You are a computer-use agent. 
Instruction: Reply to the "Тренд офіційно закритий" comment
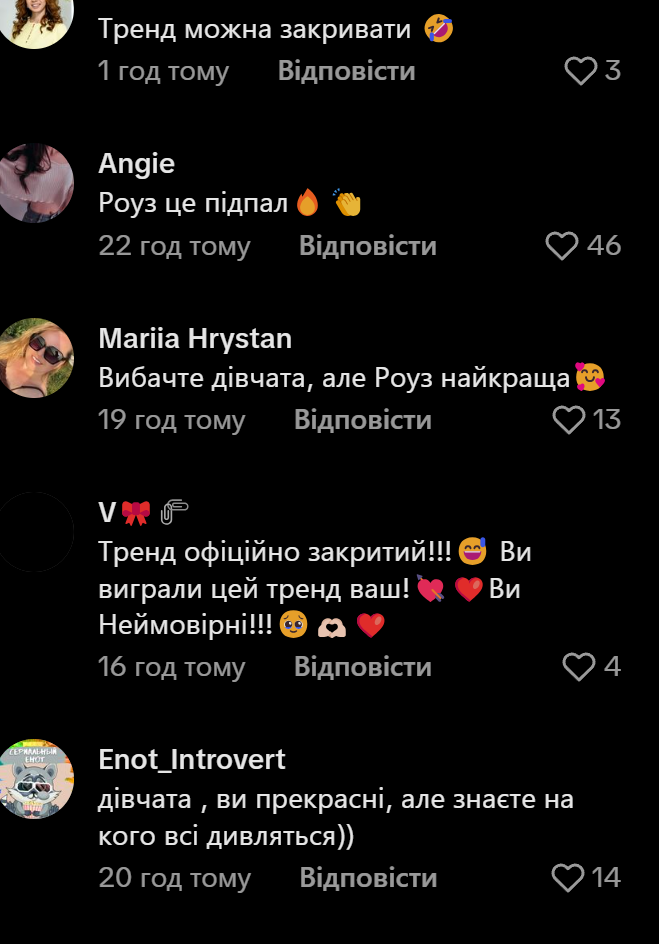point(362,667)
